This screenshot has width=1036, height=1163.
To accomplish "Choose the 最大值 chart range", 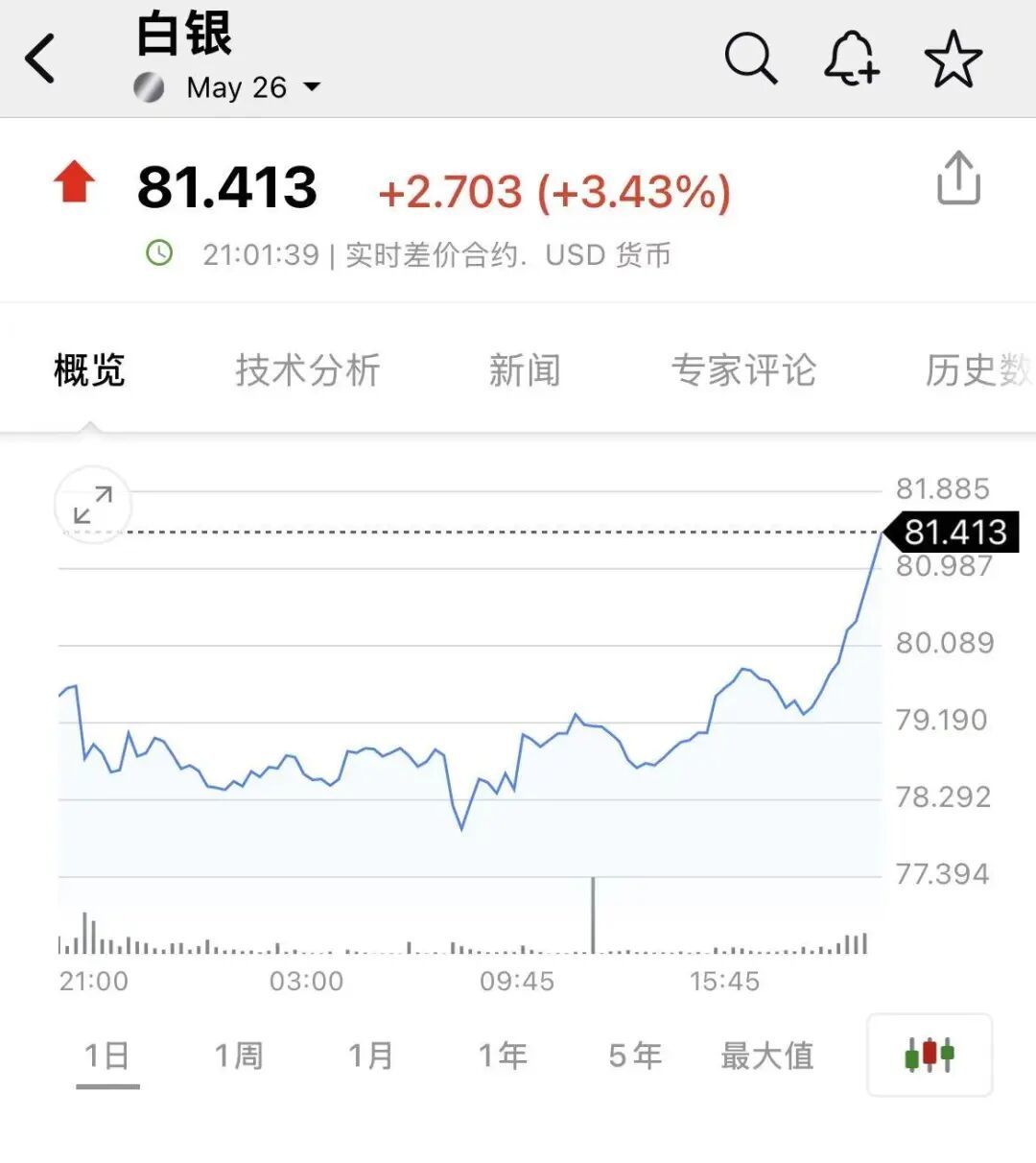I will pyautogui.click(x=767, y=1056).
